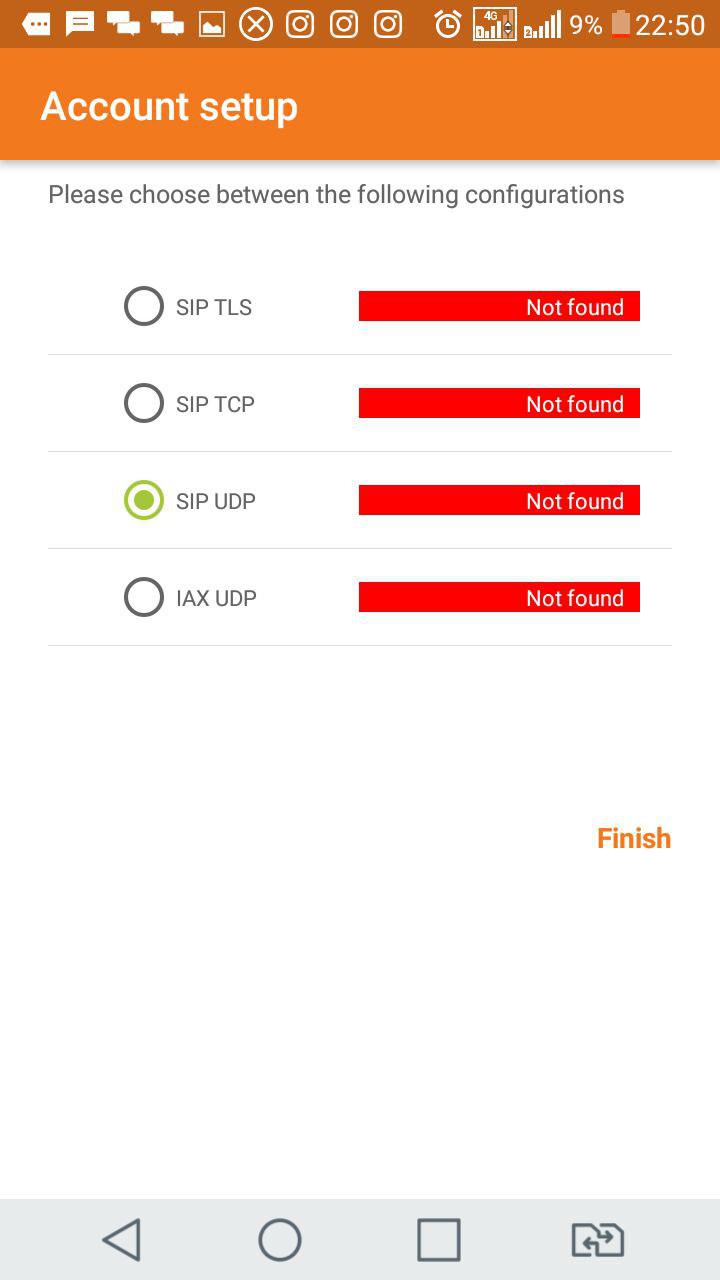The width and height of the screenshot is (720, 1280).
Task: Select the SIP TLS configuration
Action: coord(144,307)
